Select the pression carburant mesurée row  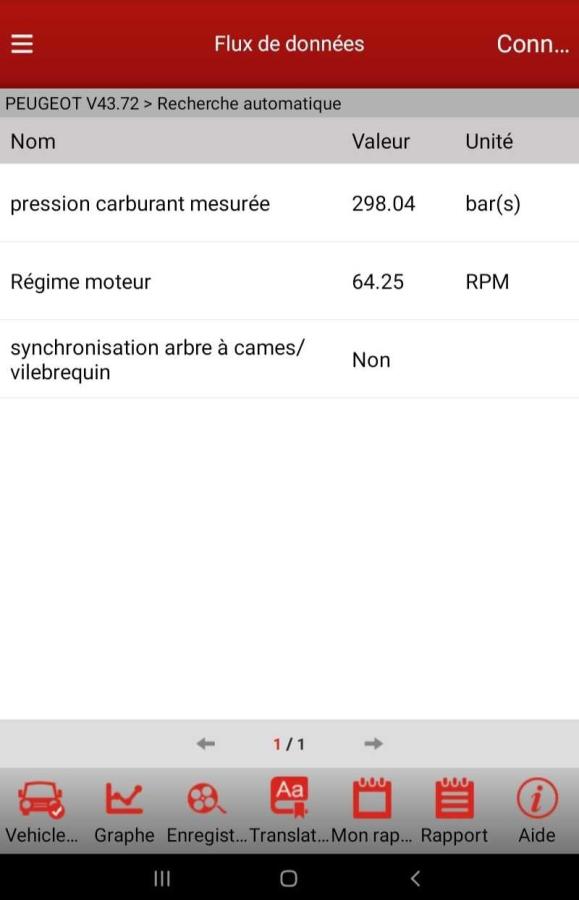pos(289,203)
